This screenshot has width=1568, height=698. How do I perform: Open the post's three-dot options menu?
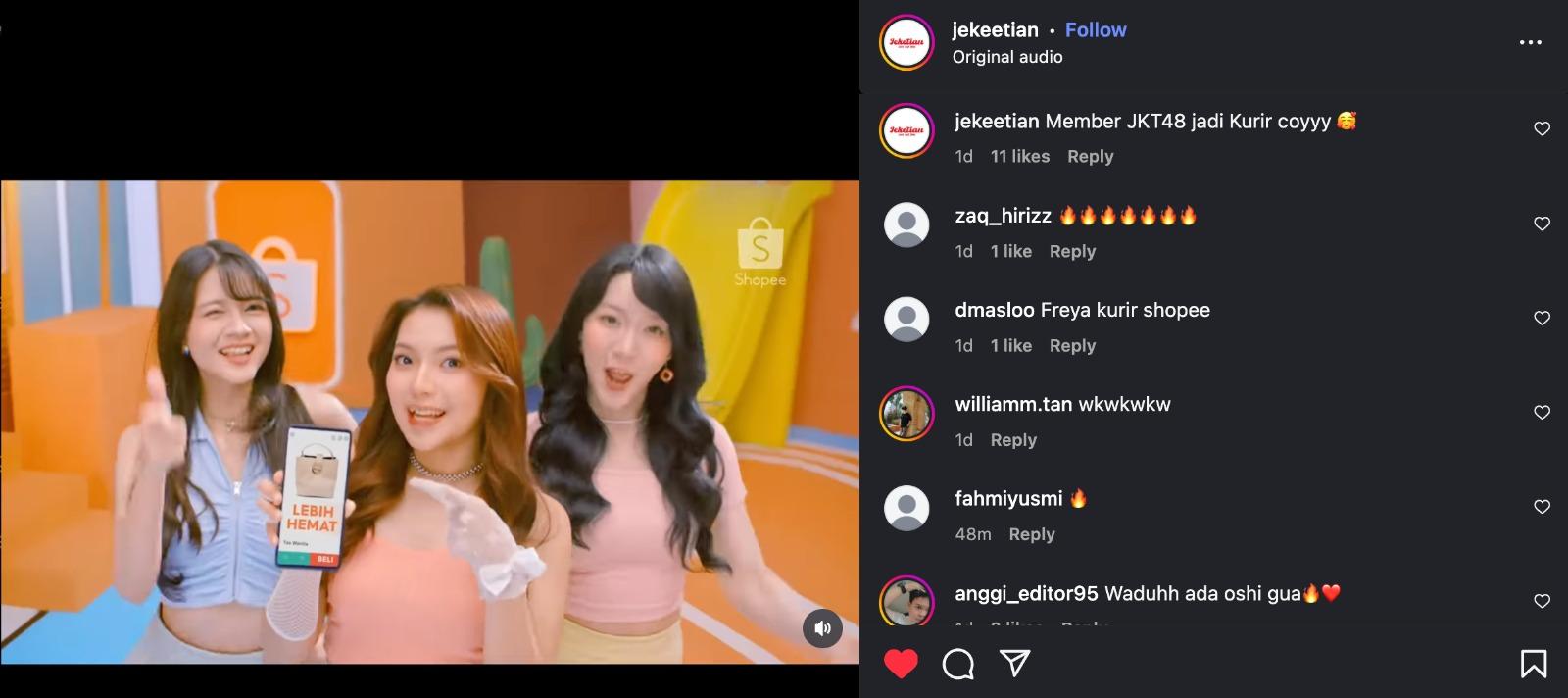pyautogui.click(x=1530, y=42)
